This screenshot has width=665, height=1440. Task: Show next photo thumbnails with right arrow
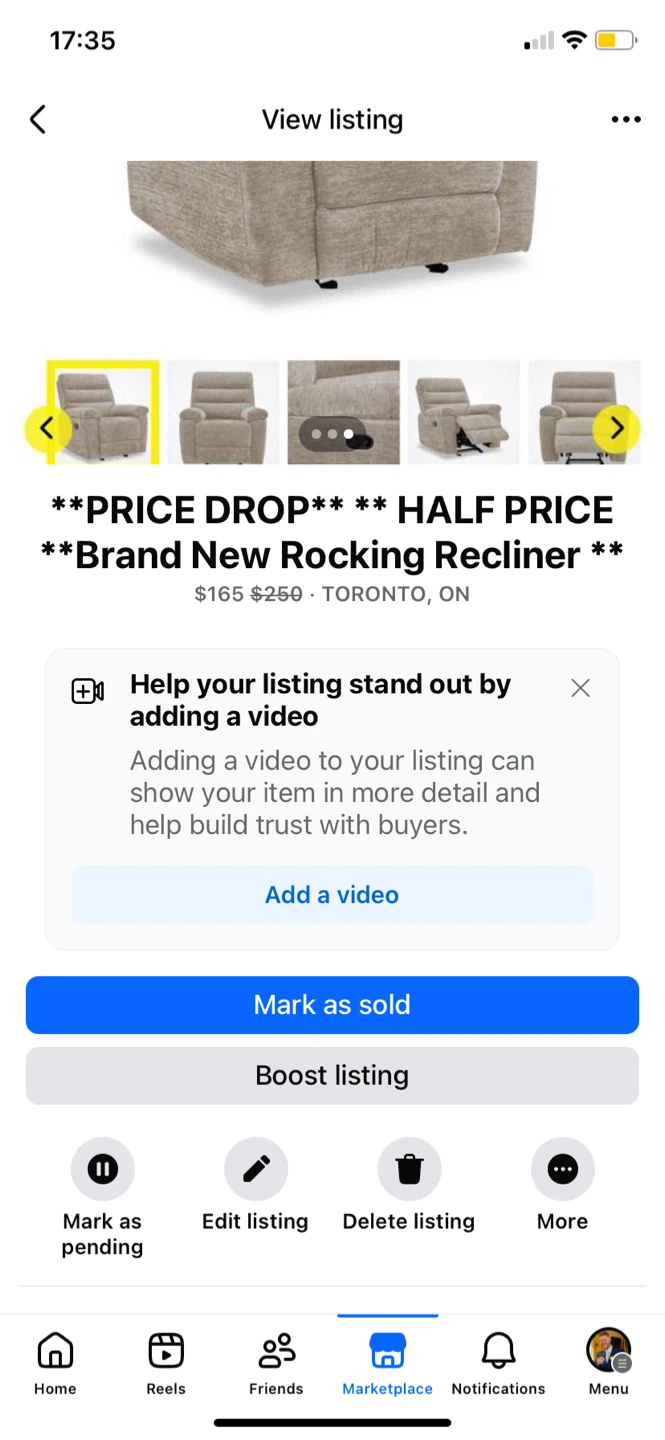click(616, 428)
